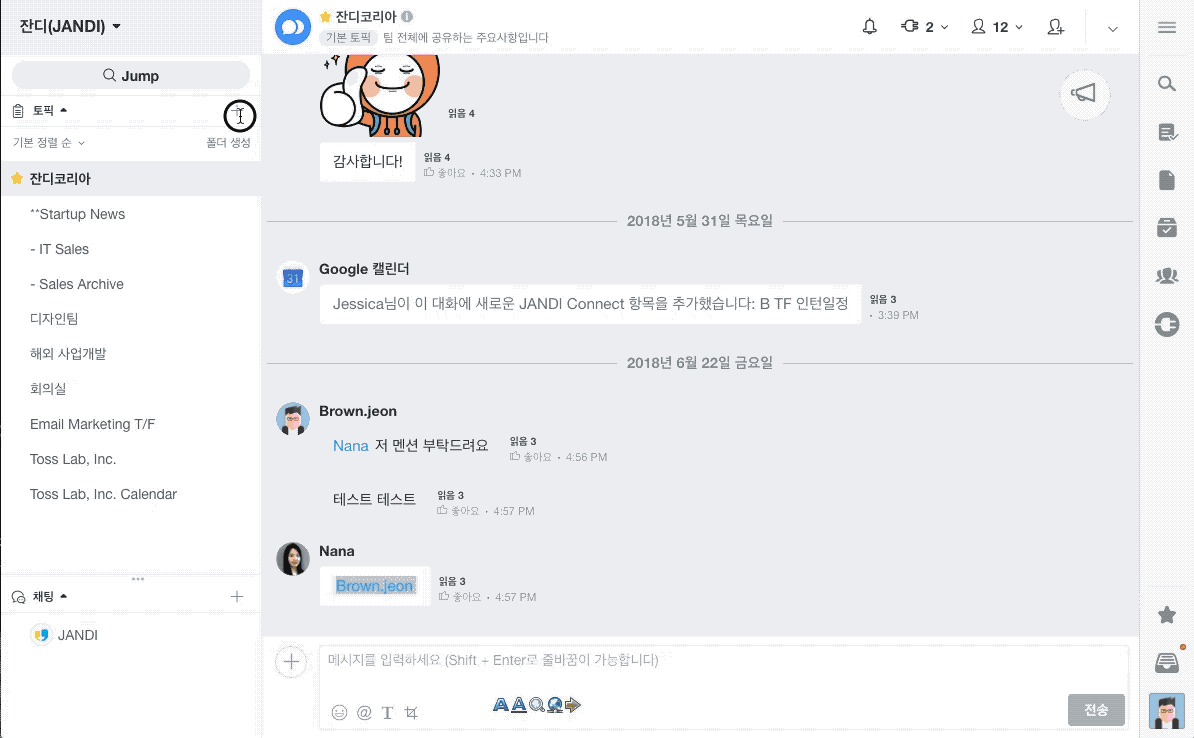Start a new chat with plus icon
The width and height of the screenshot is (1194, 738).
click(237, 597)
